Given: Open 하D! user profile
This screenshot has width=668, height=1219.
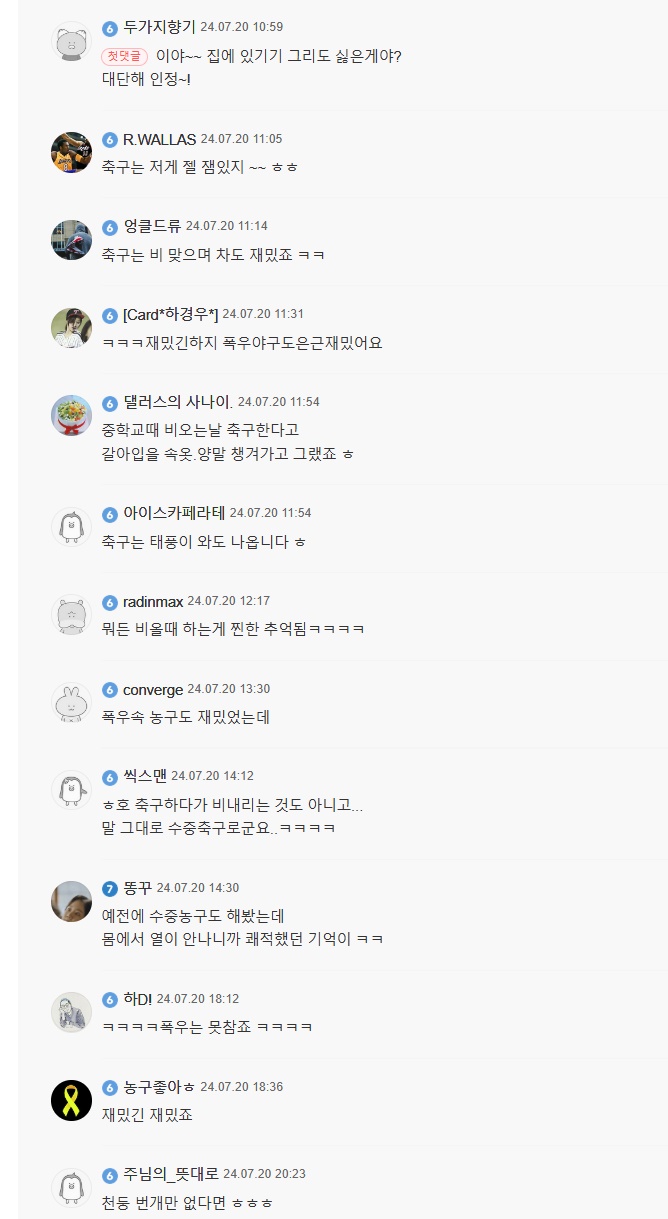Looking at the screenshot, I should (137, 999).
